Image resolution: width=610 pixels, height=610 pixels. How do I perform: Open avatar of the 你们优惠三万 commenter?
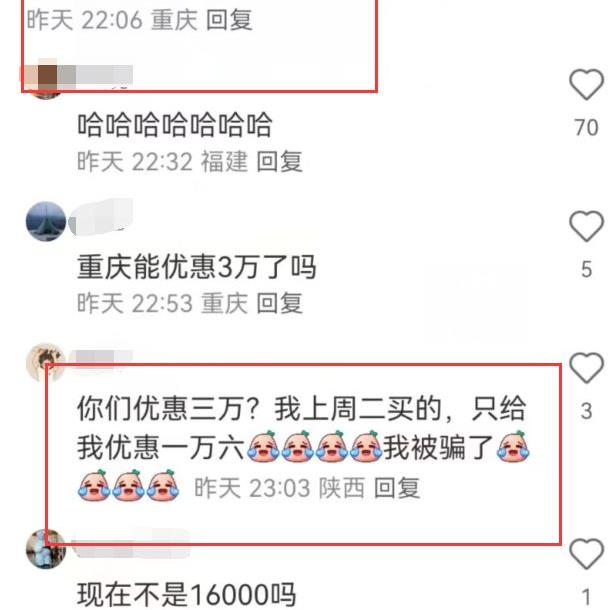(45, 359)
